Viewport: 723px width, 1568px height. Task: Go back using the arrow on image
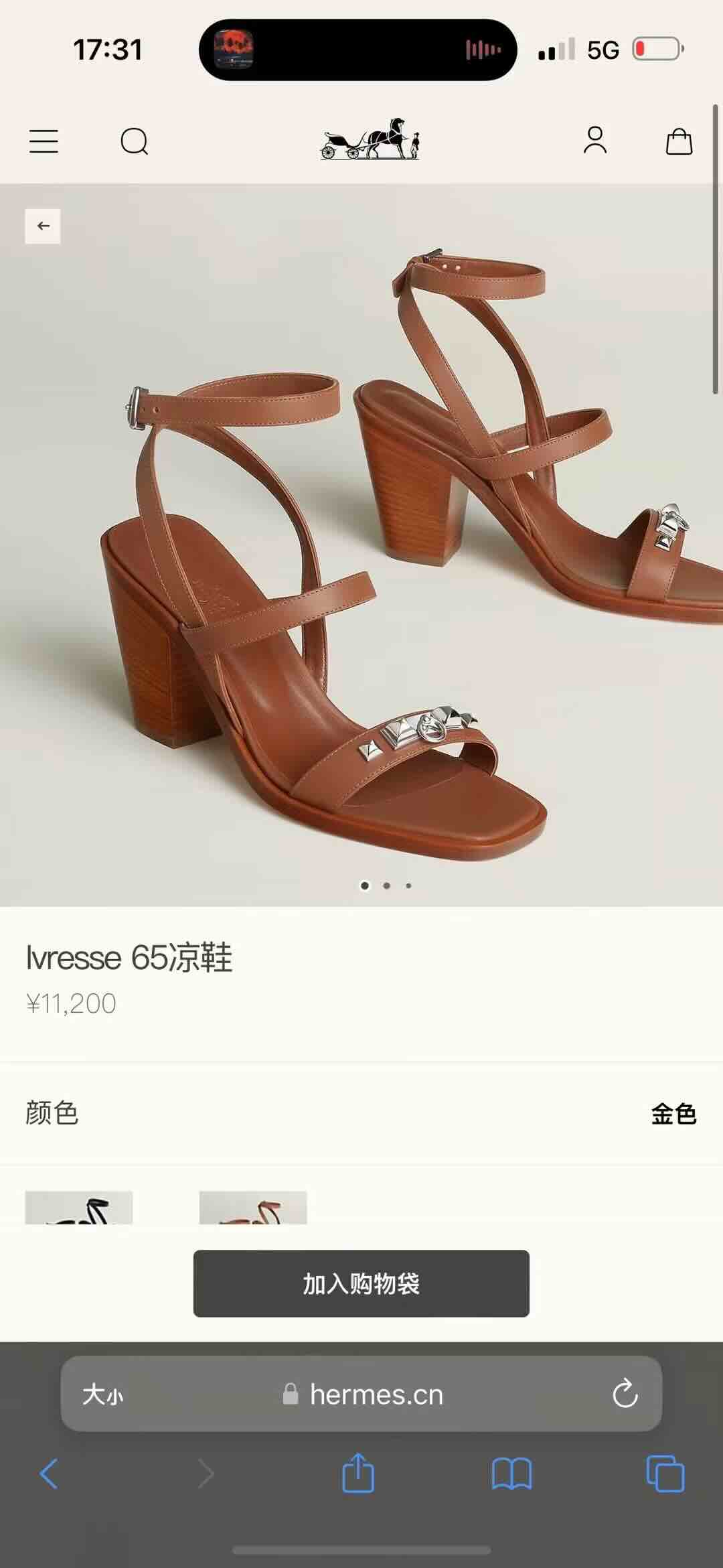[x=43, y=226]
